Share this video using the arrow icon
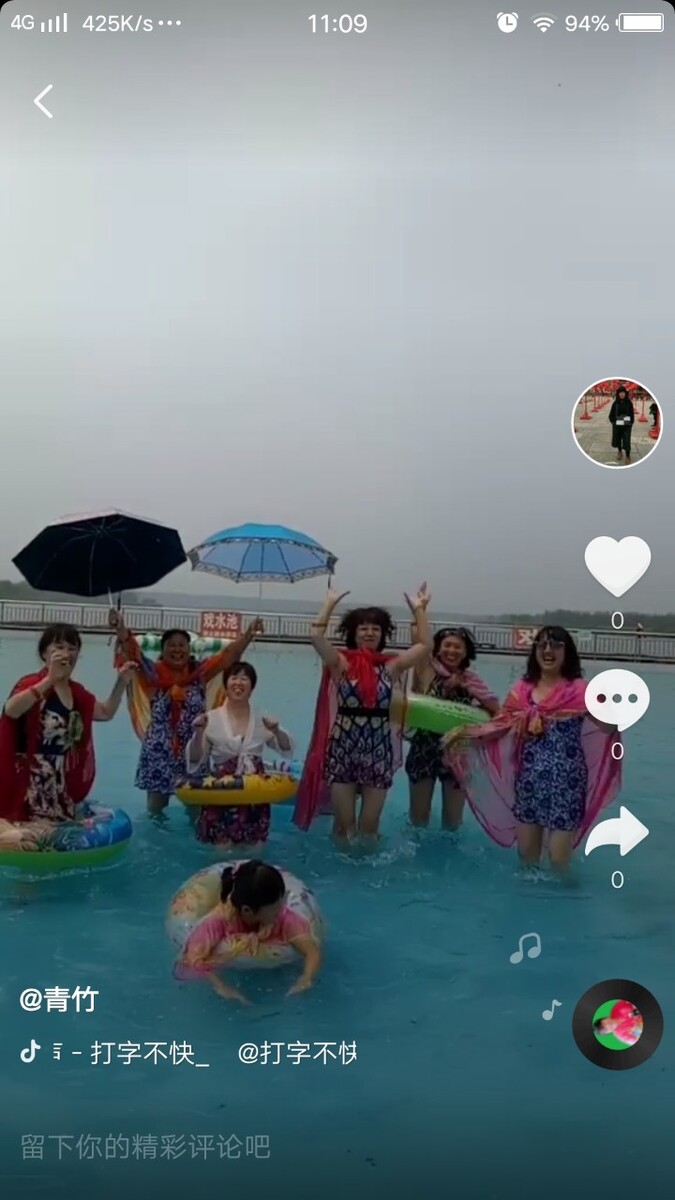The height and width of the screenshot is (1200, 675). point(617,832)
